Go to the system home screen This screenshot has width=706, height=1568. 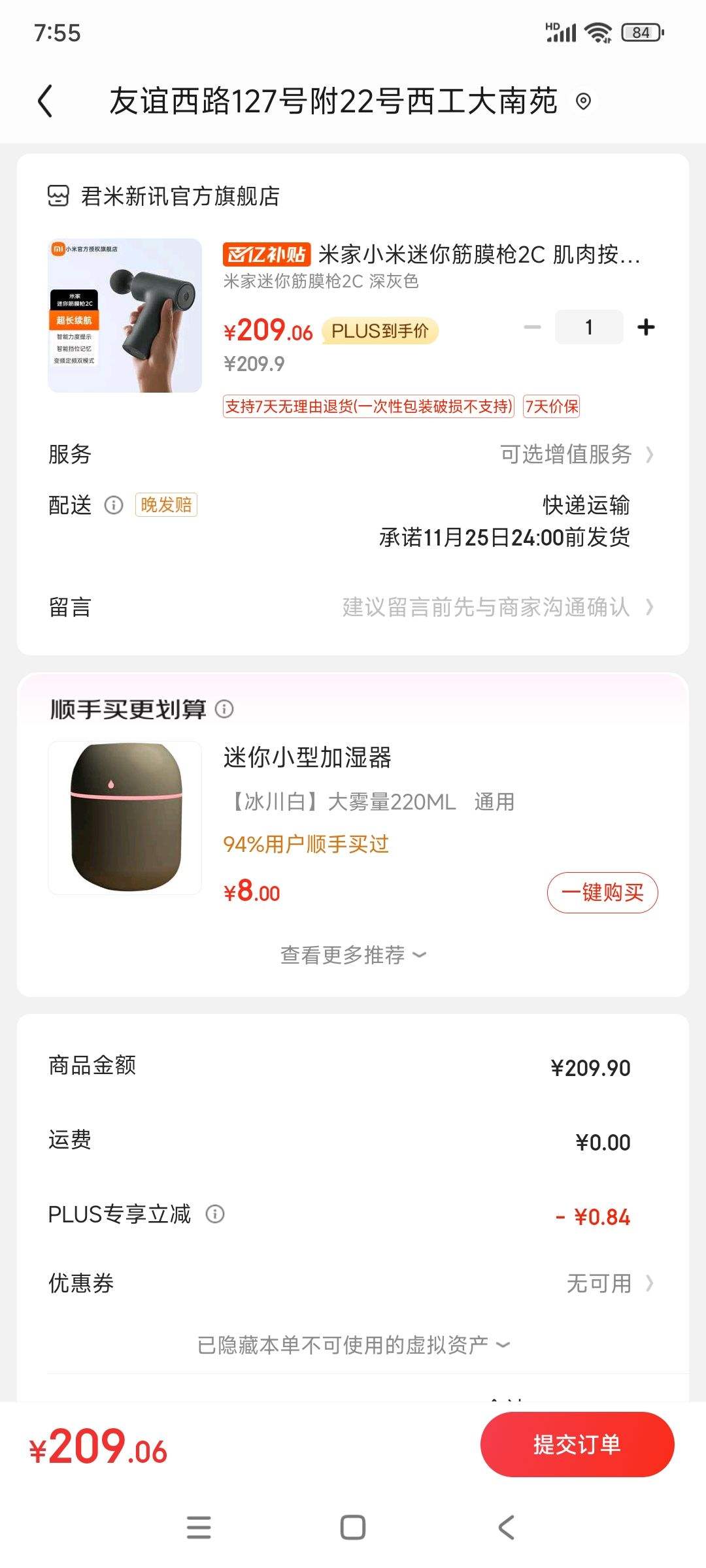coord(353,1527)
